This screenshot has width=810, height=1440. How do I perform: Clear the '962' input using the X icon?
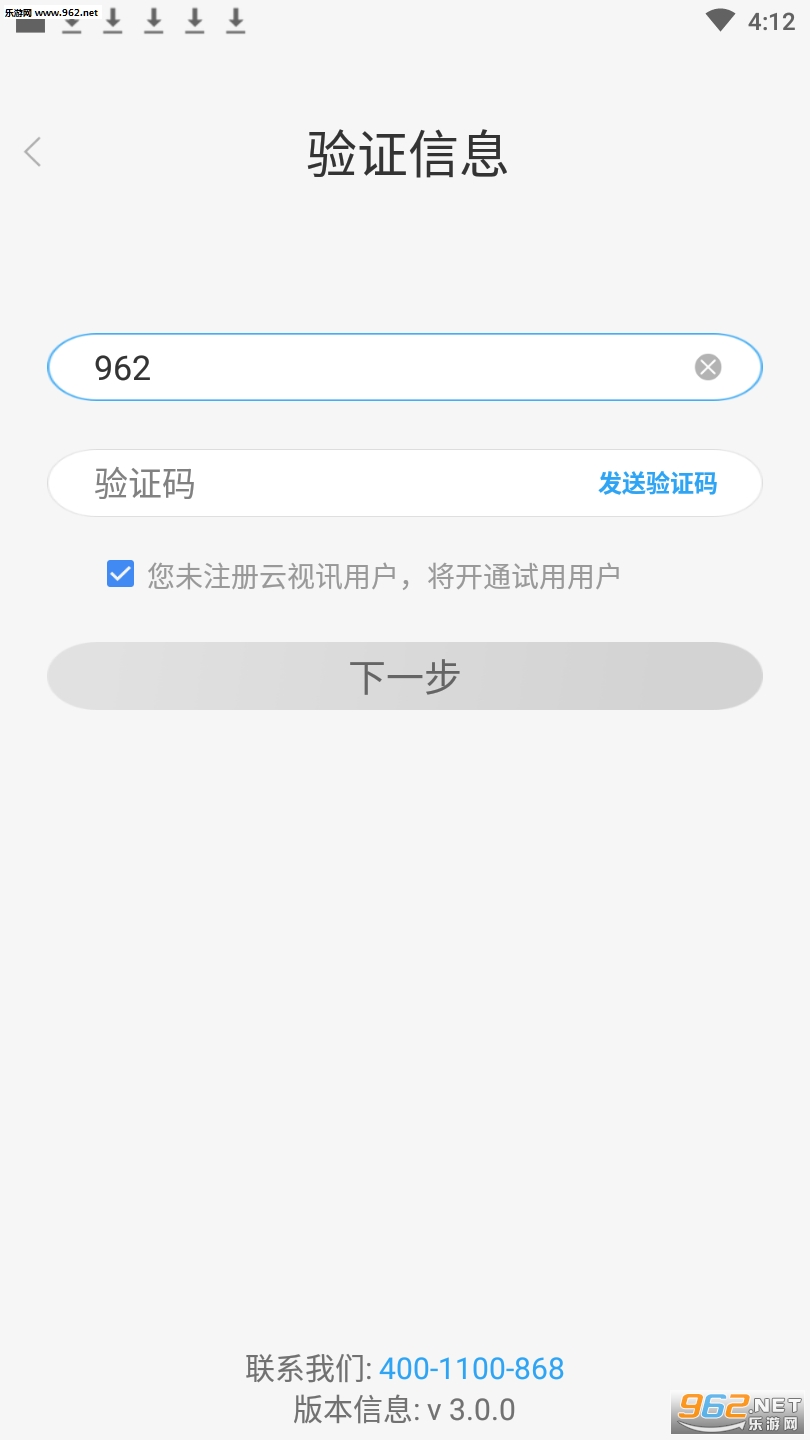(x=708, y=367)
